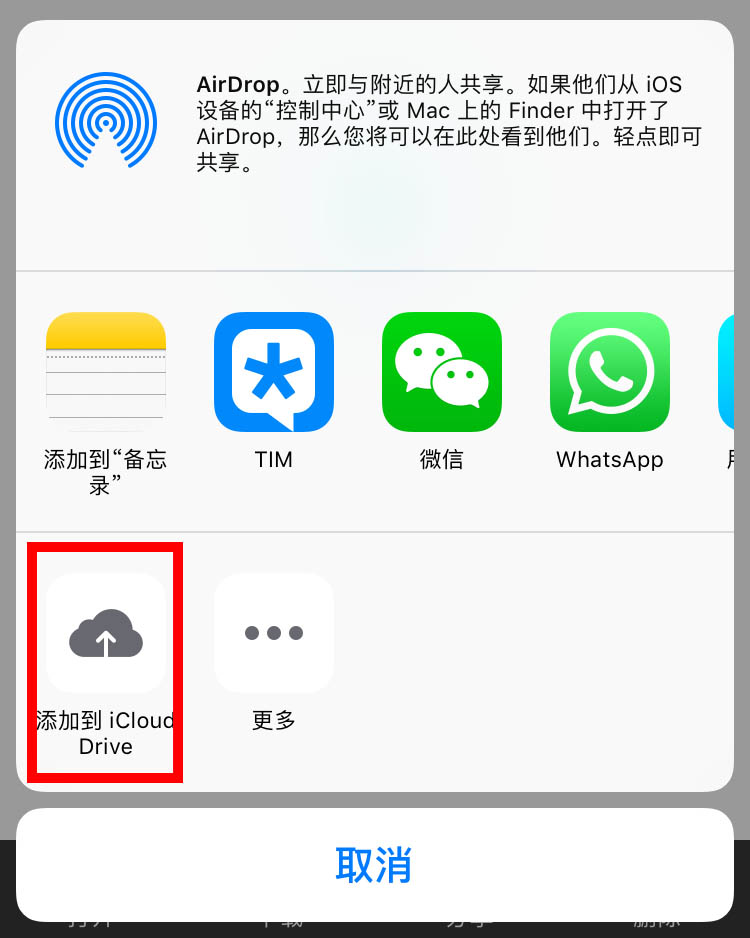The image size is (750, 938).
Task: Share through WhatsApp
Action: [x=609, y=373]
